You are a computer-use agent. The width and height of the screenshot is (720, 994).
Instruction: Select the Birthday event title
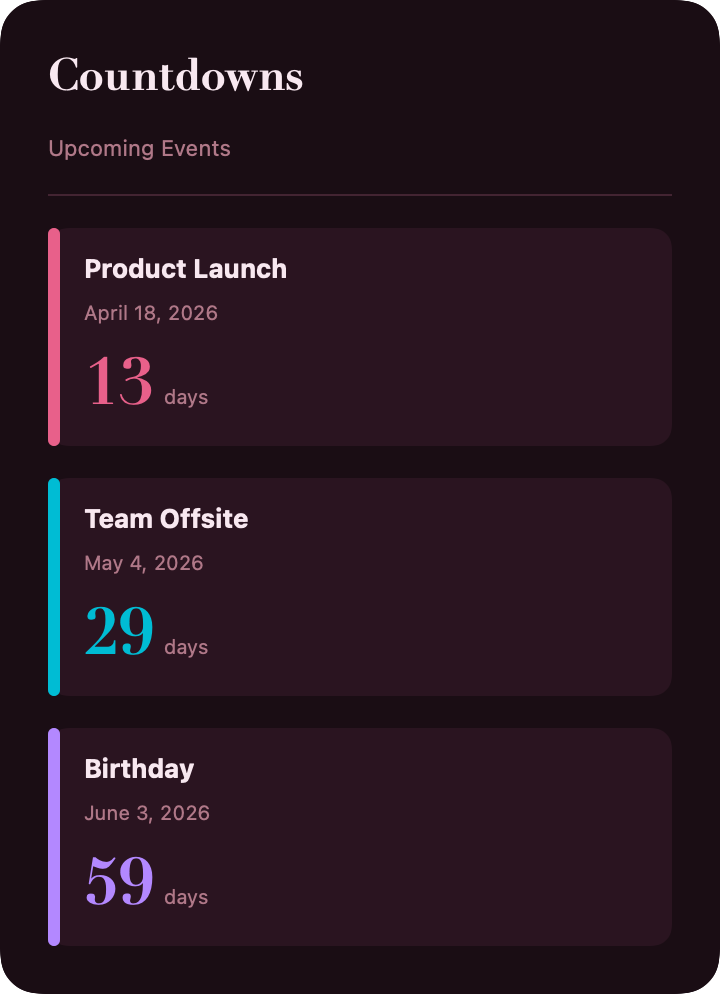pos(140,769)
